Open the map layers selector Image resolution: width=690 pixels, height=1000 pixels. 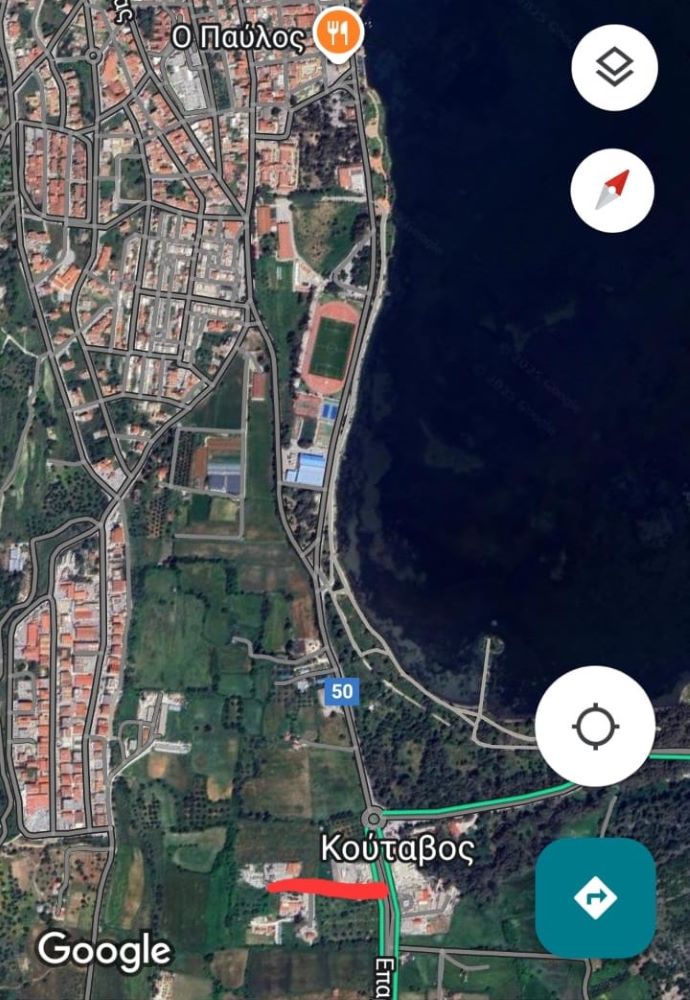614,68
